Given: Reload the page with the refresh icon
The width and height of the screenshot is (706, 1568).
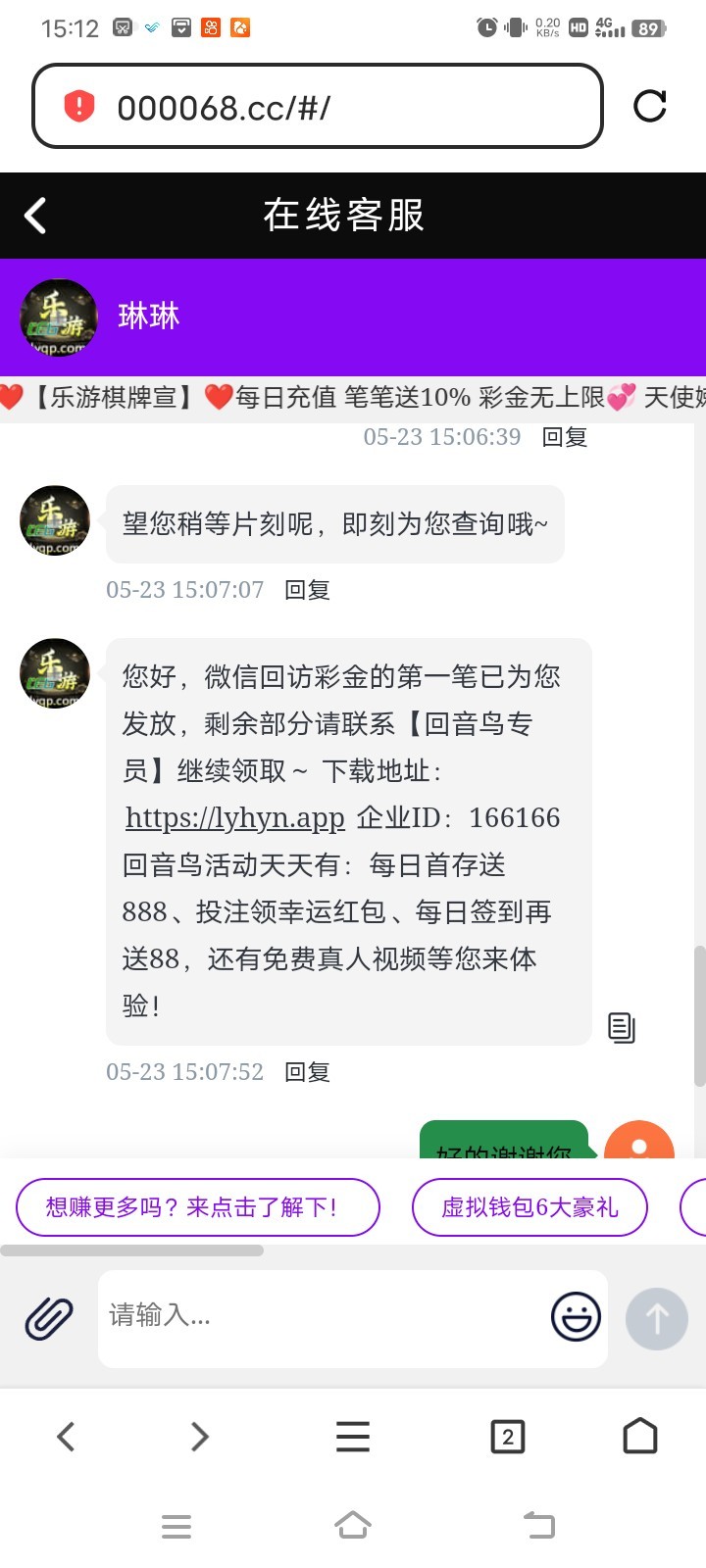Looking at the screenshot, I should pos(649,106).
